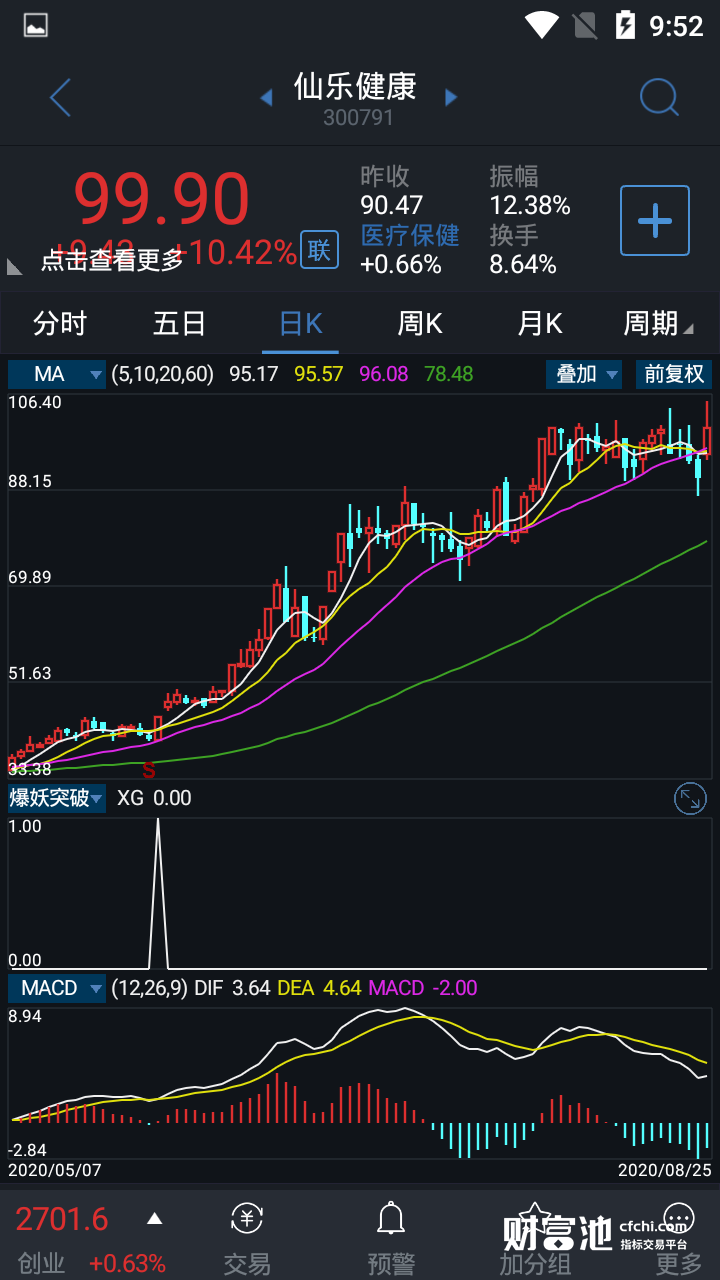Switch to the 五日 chart tab
The height and width of the screenshot is (1280, 720).
(180, 323)
